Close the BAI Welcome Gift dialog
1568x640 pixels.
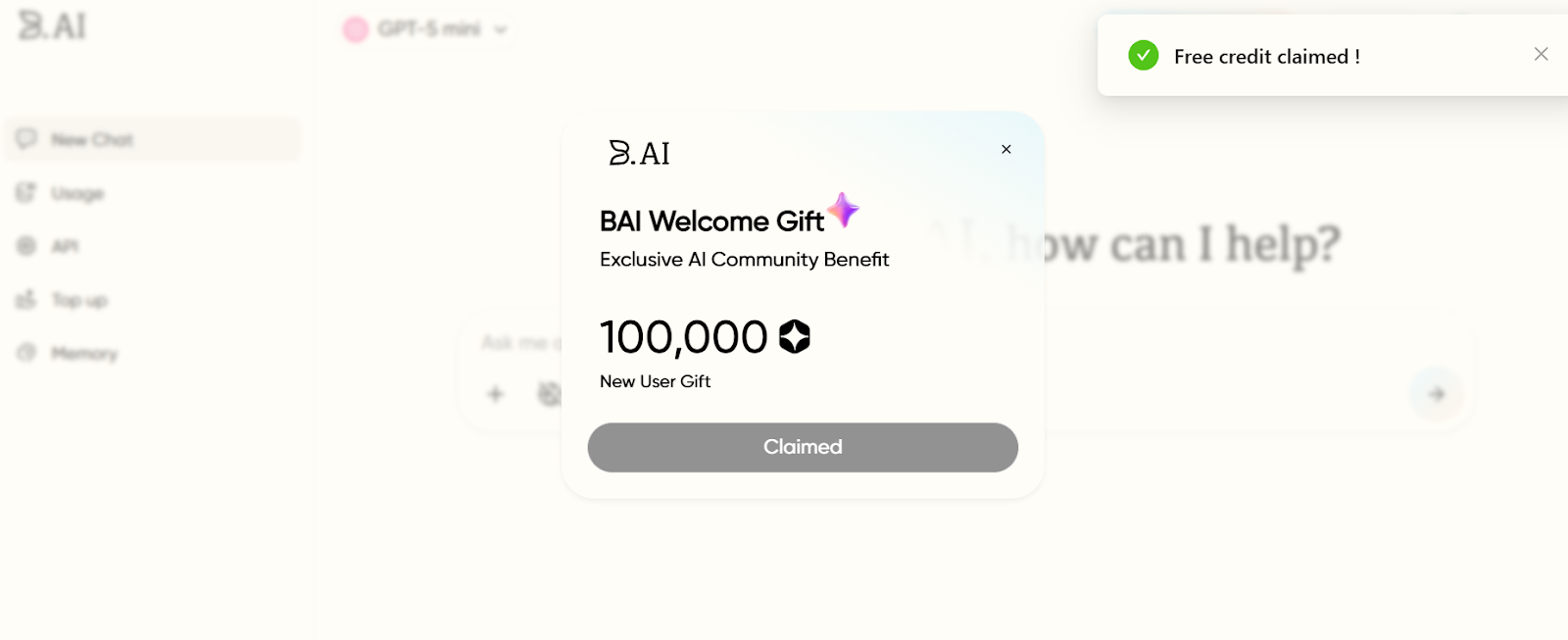click(1005, 149)
